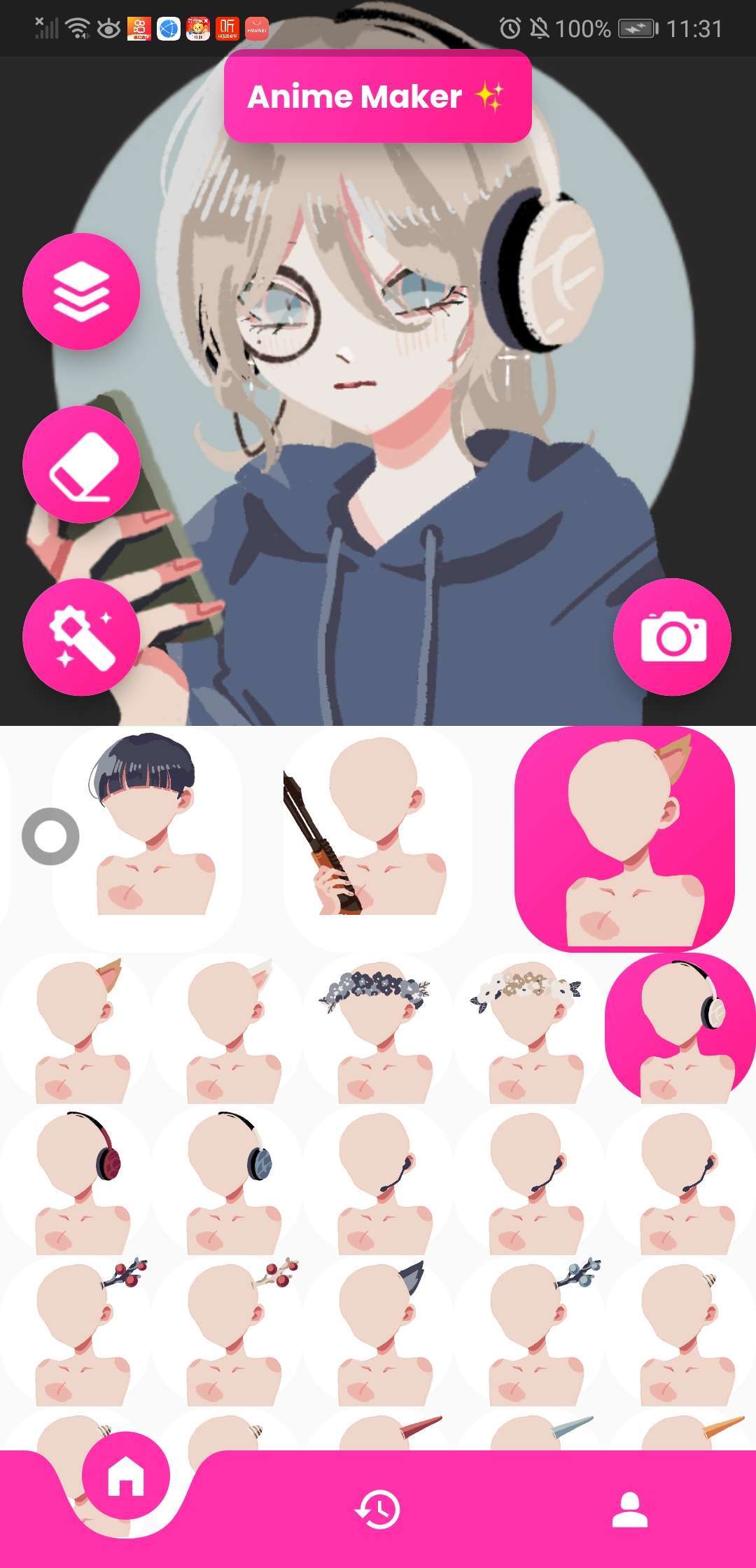The width and height of the screenshot is (756, 1568).
Task: Switch to the Home tab
Action: point(126,1477)
